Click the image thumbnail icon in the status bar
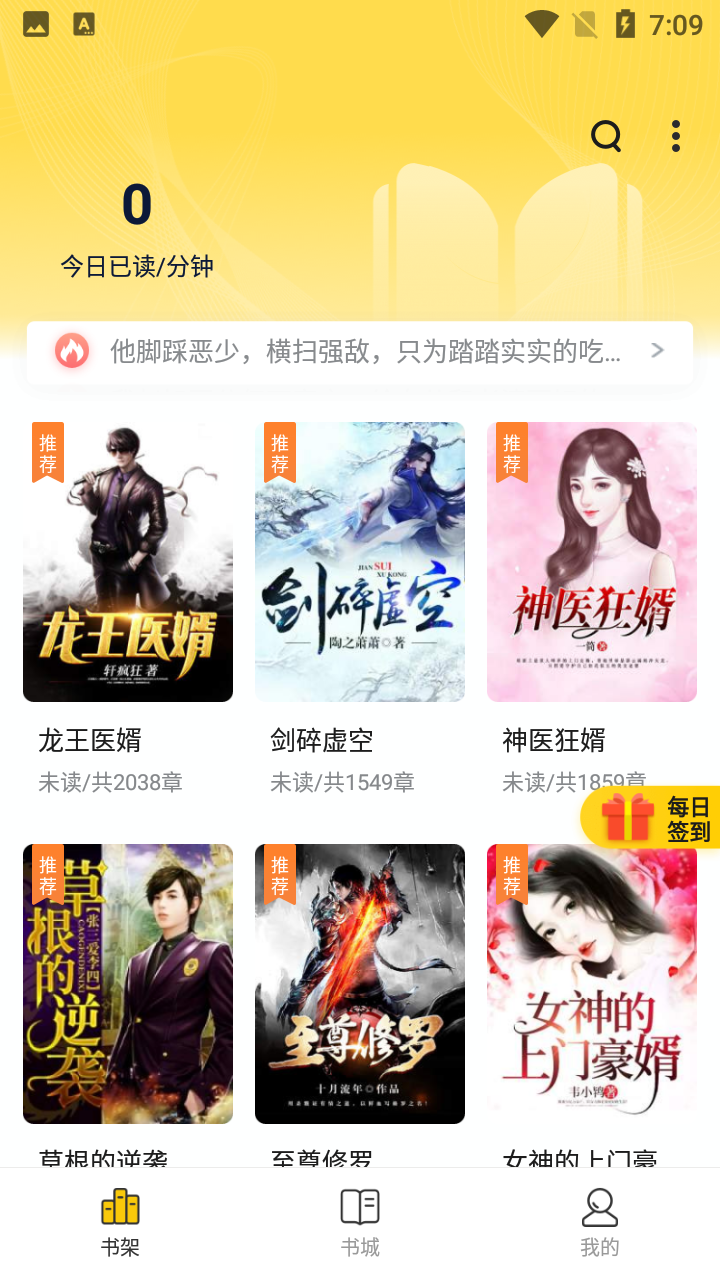The width and height of the screenshot is (720, 1280). tap(35, 22)
